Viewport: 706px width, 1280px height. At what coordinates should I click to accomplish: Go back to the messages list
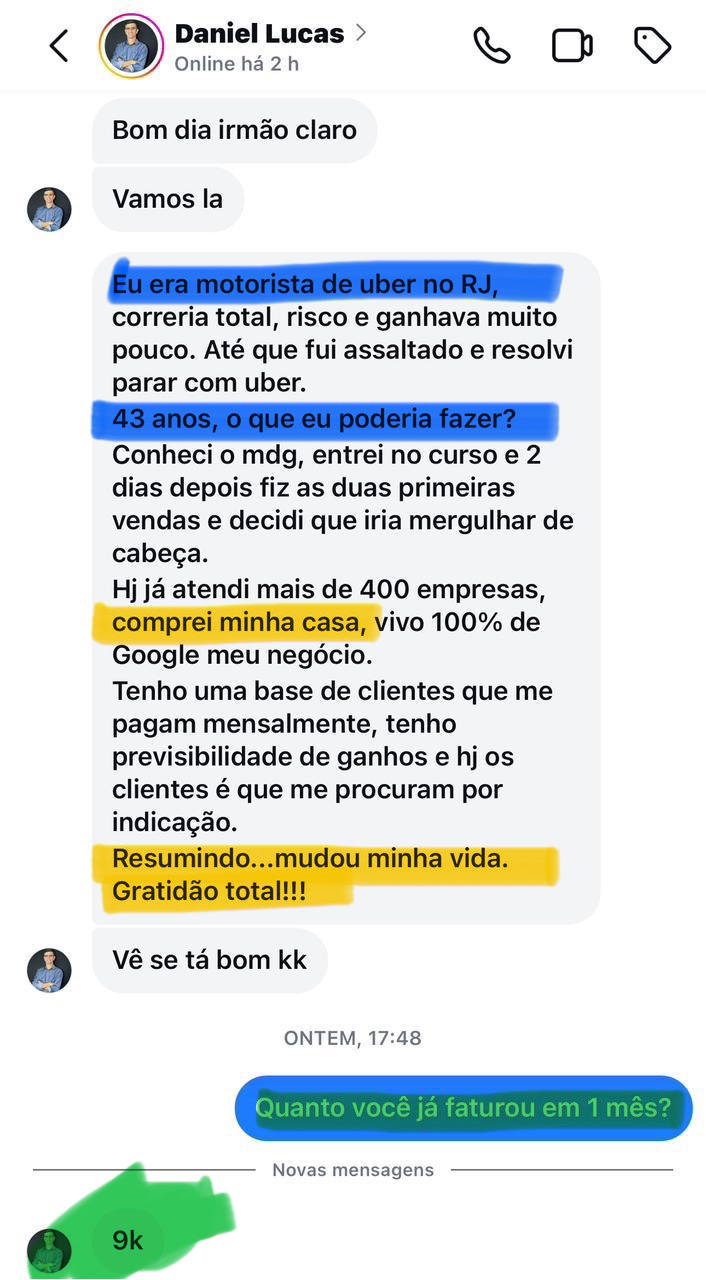(x=60, y=46)
